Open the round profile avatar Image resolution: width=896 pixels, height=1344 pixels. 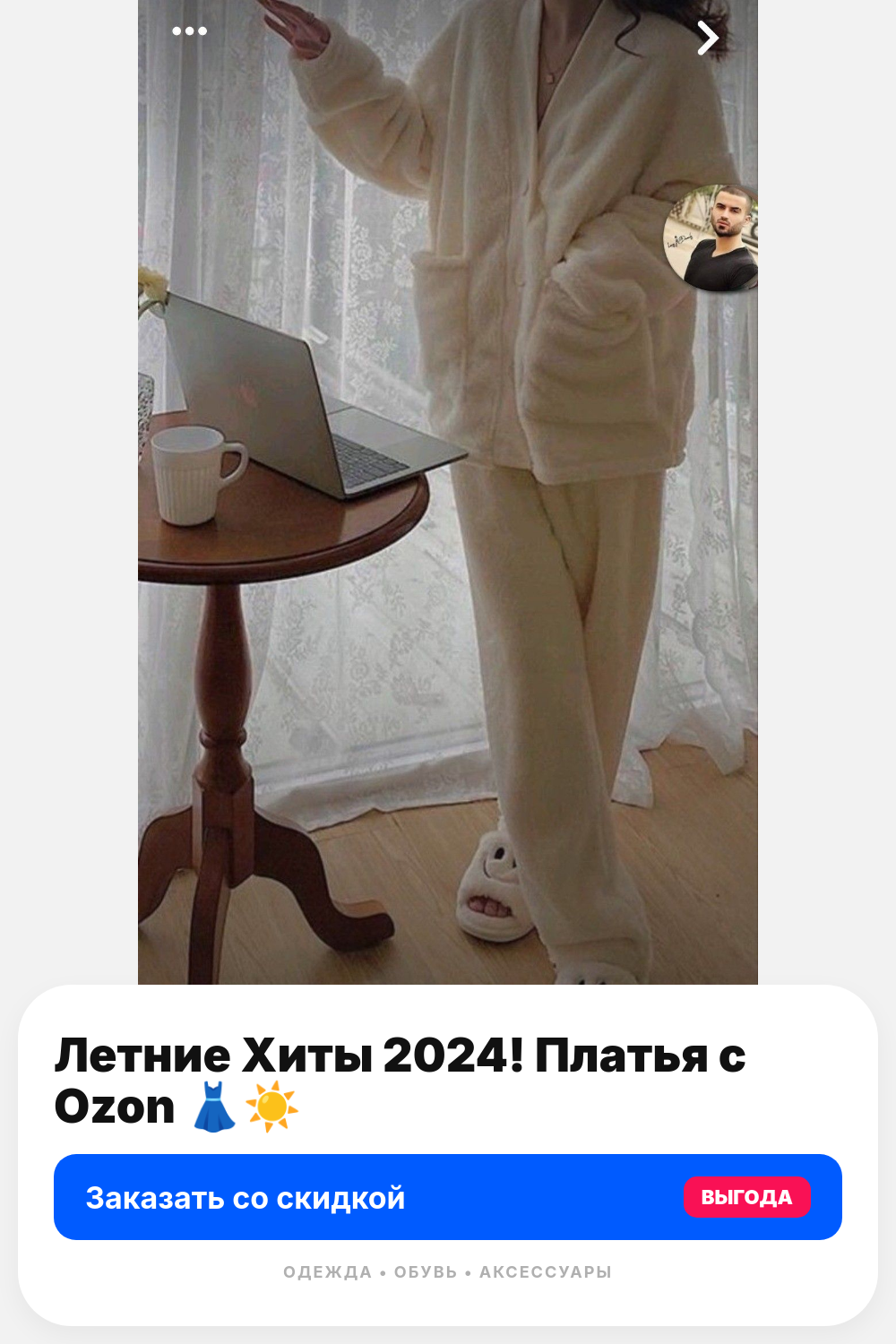(x=712, y=238)
